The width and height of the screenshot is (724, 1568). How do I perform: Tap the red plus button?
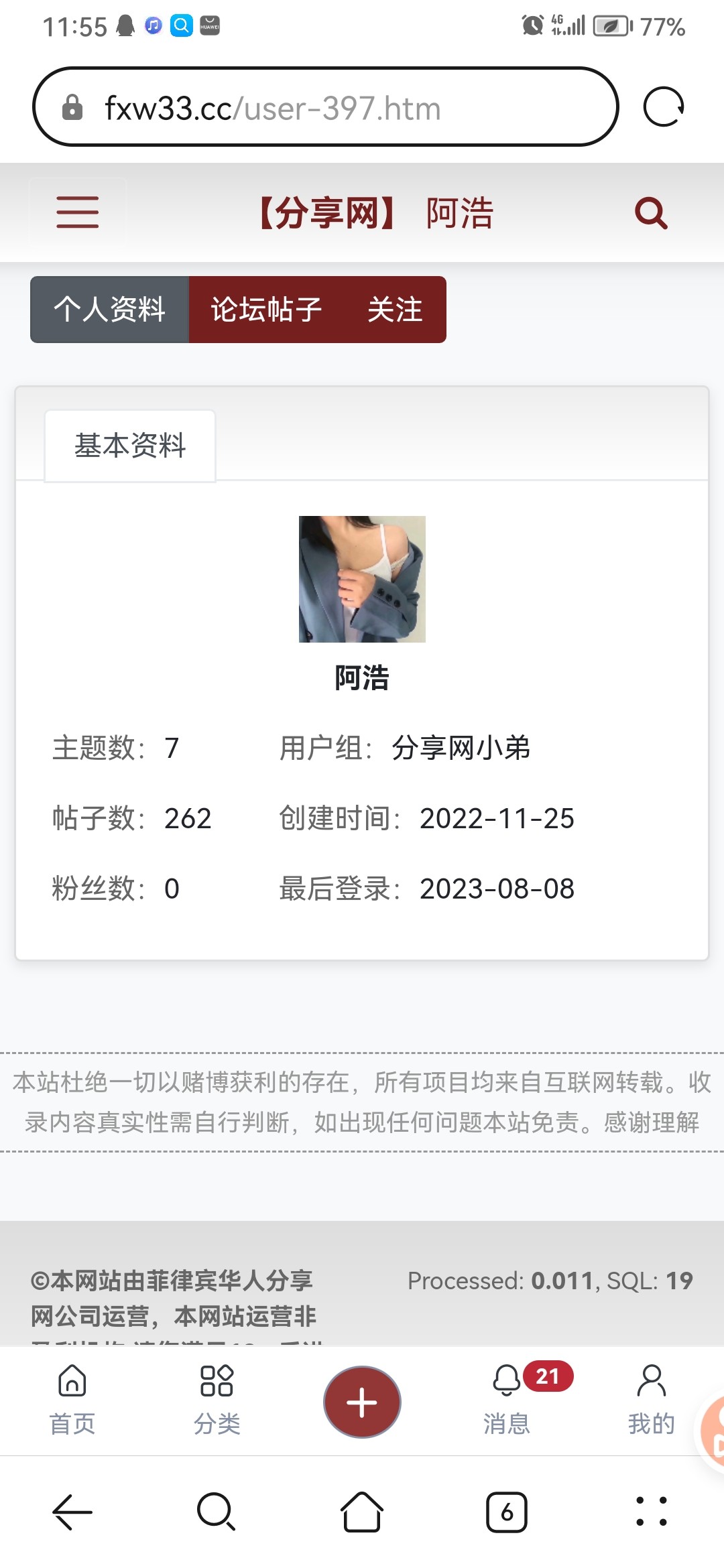click(x=362, y=1402)
